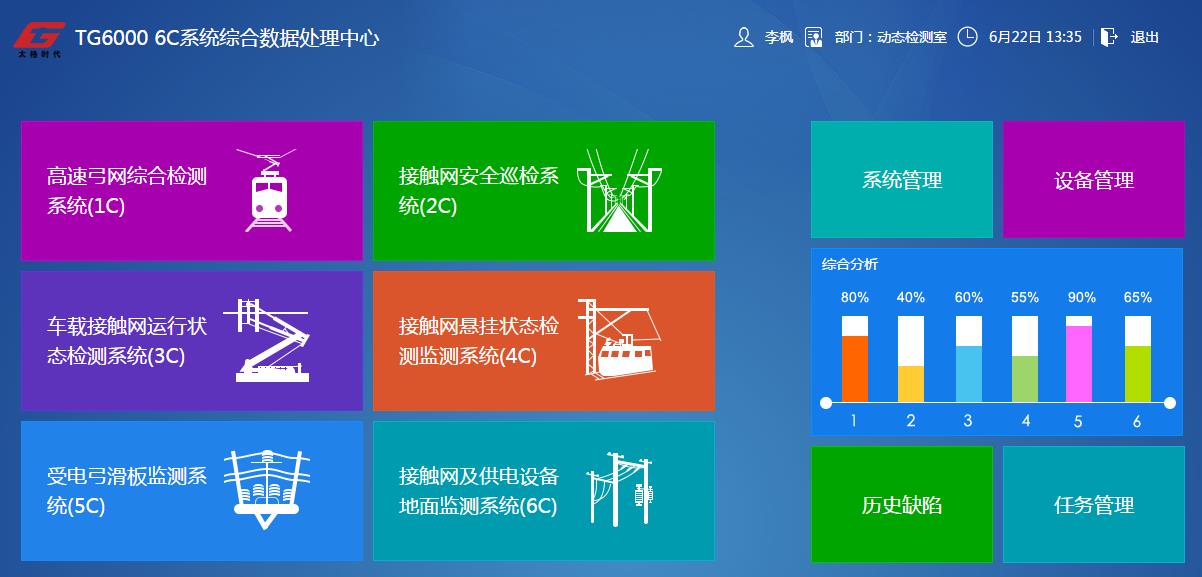Log out via 退出
The width and height of the screenshot is (1202, 577).
tap(1132, 37)
